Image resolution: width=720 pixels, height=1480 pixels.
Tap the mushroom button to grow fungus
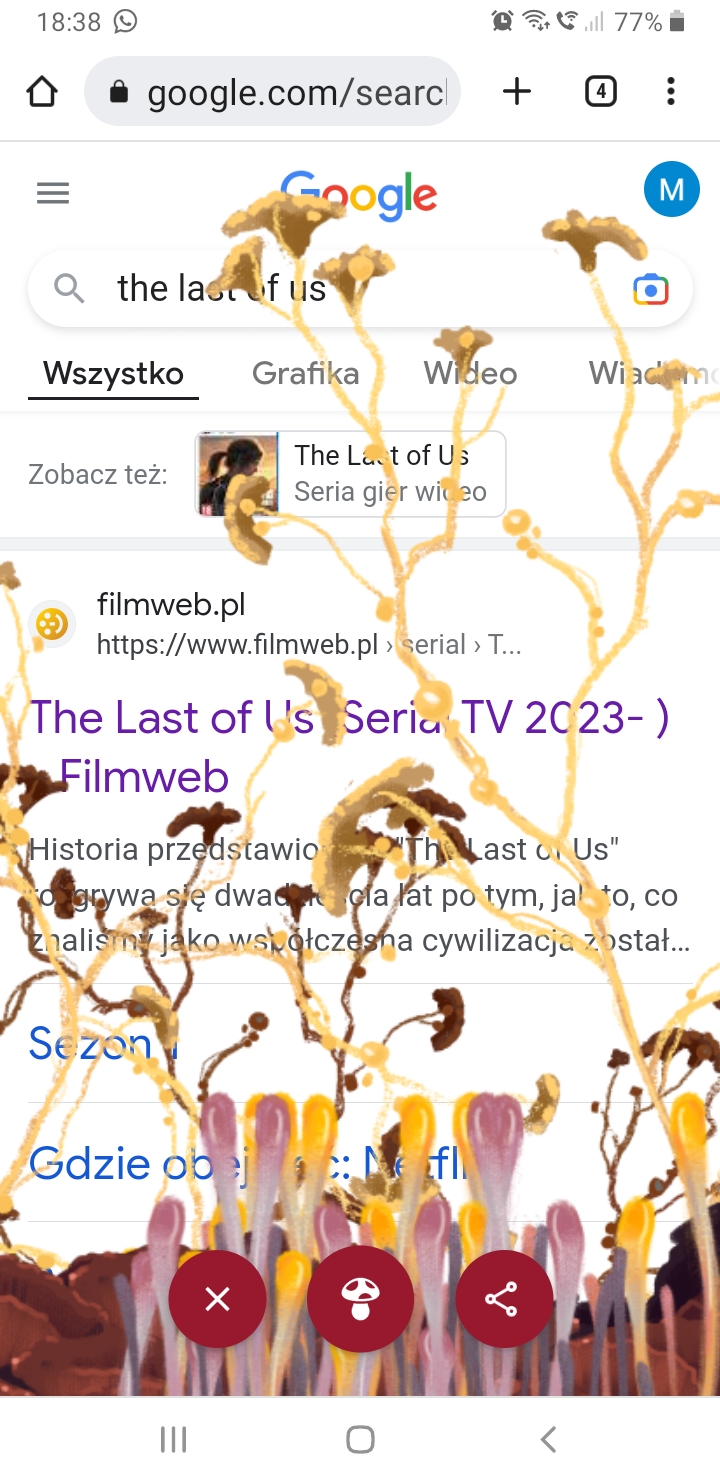(360, 1299)
